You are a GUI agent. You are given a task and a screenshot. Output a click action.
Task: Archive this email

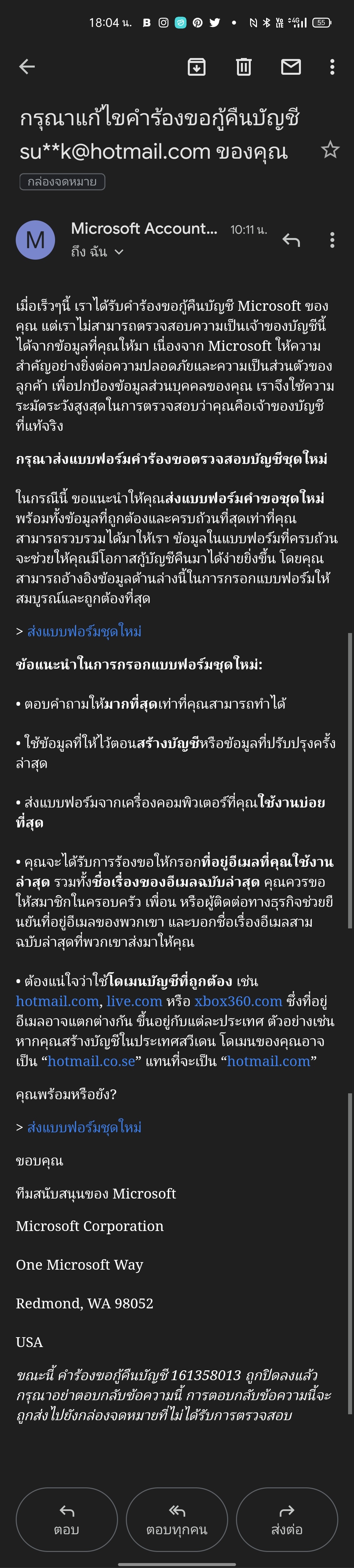click(x=196, y=67)
